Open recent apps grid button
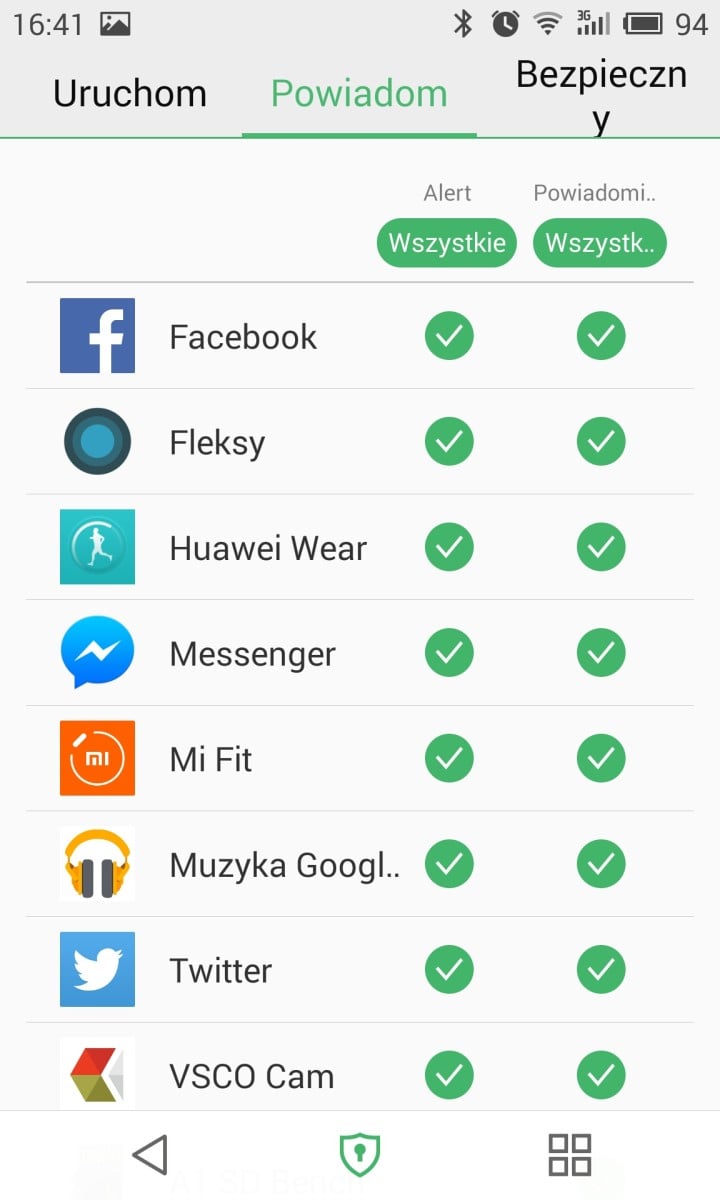 pos(570,1155)
